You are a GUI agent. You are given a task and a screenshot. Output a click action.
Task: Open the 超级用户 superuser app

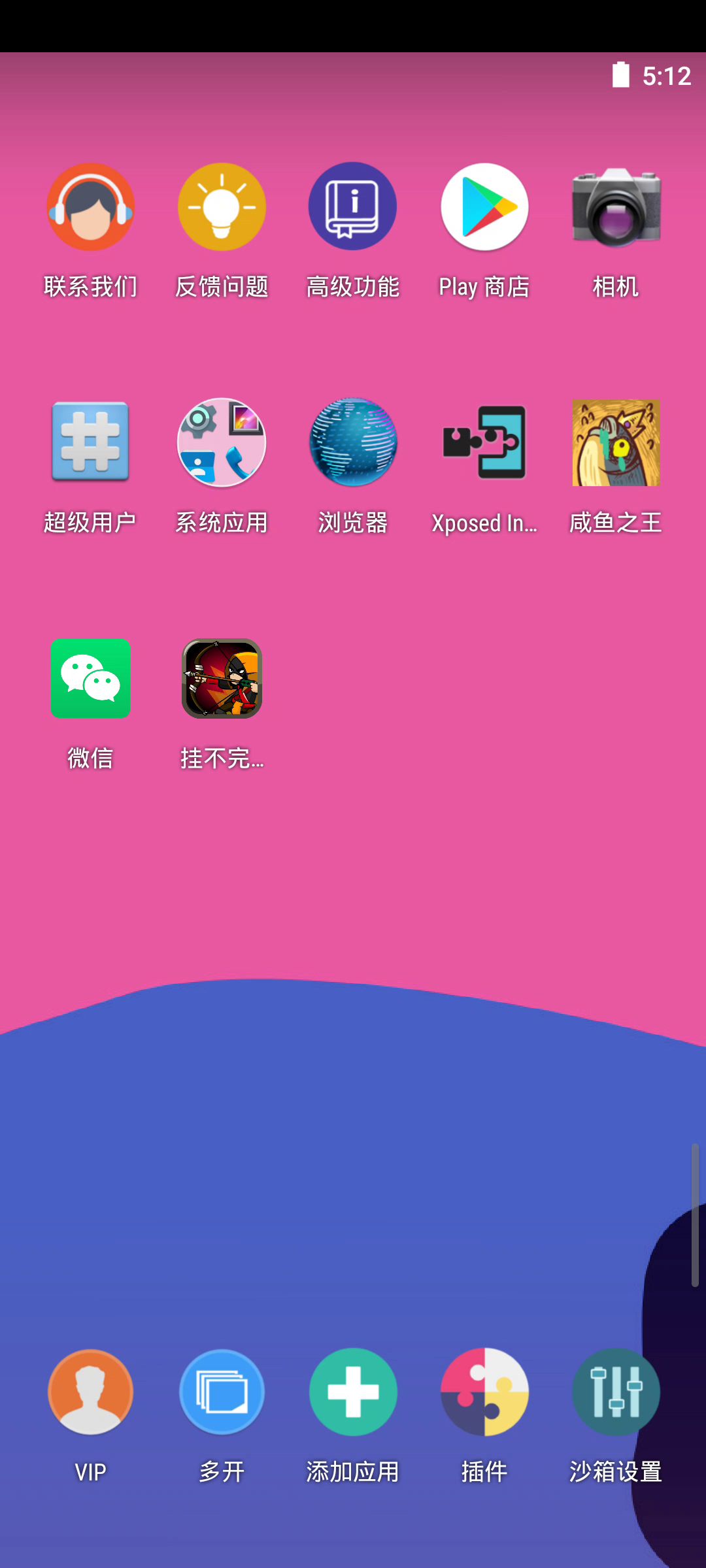click(91, 442)
